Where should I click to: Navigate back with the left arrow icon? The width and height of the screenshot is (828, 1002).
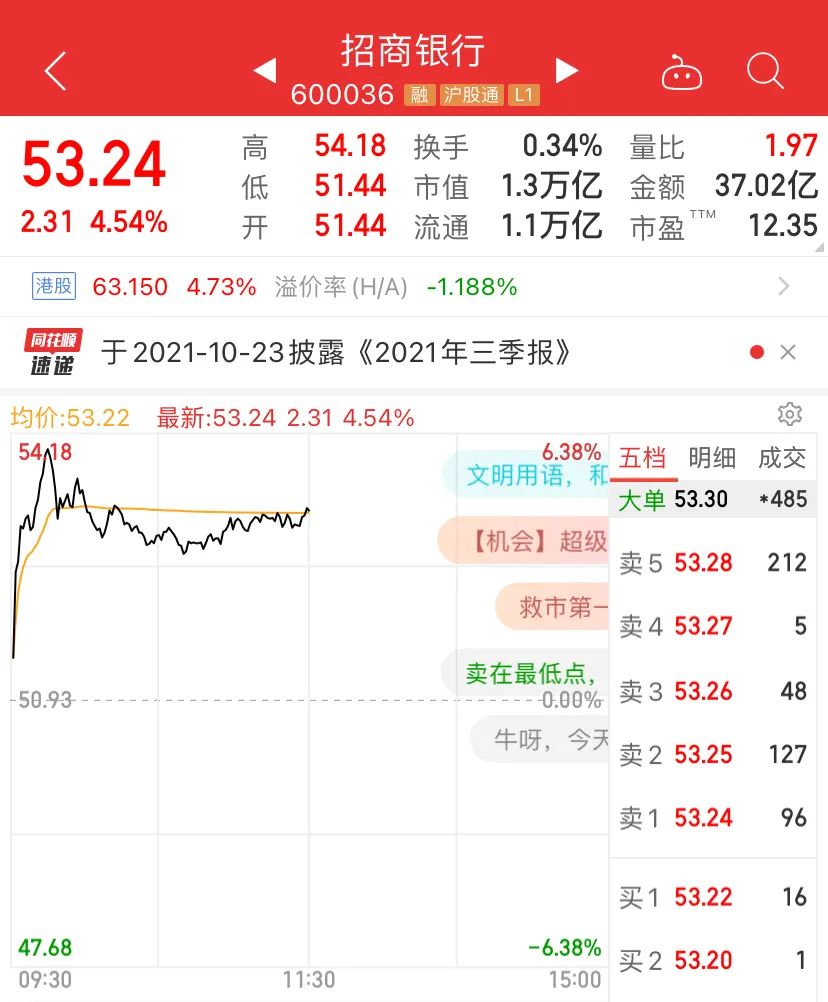pos(53,71)
